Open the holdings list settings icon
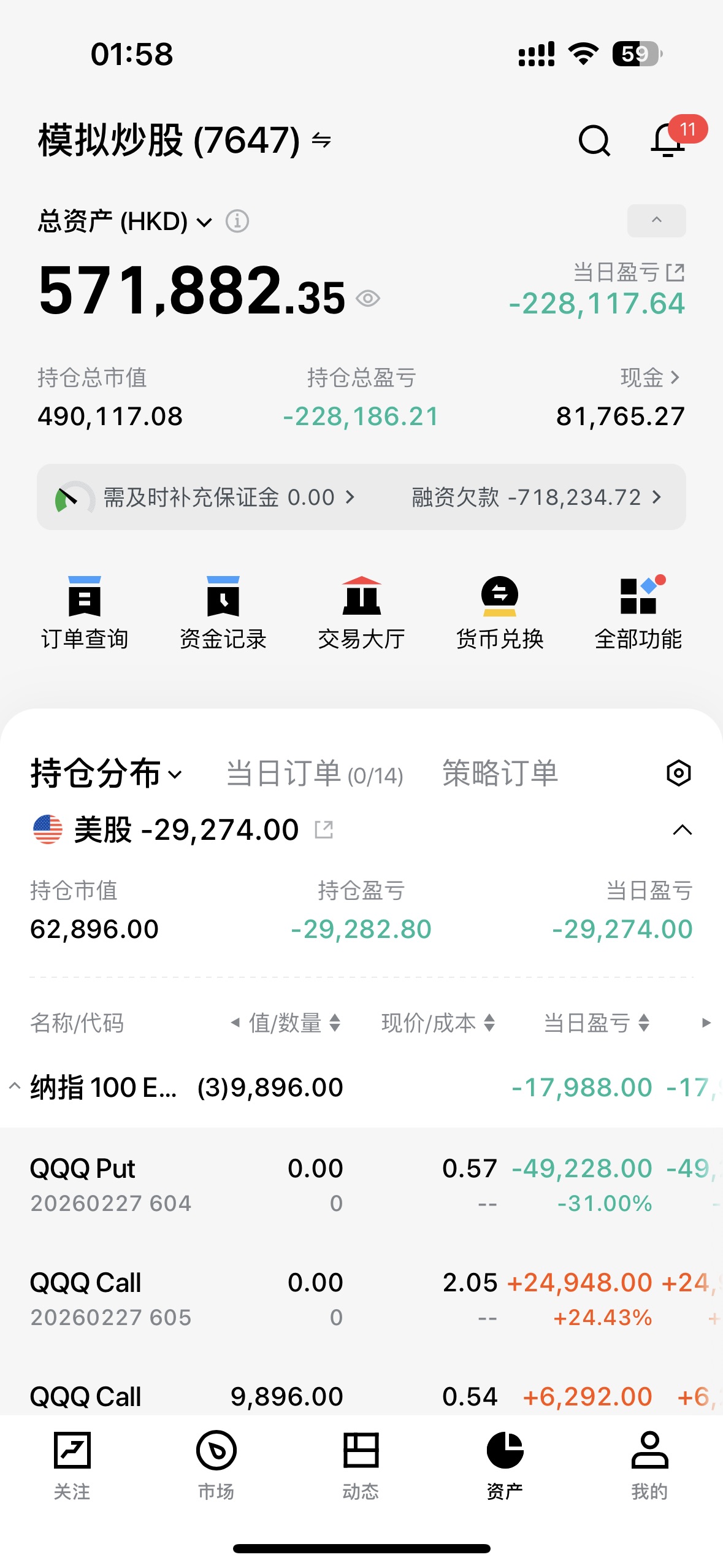 point(678,773)
